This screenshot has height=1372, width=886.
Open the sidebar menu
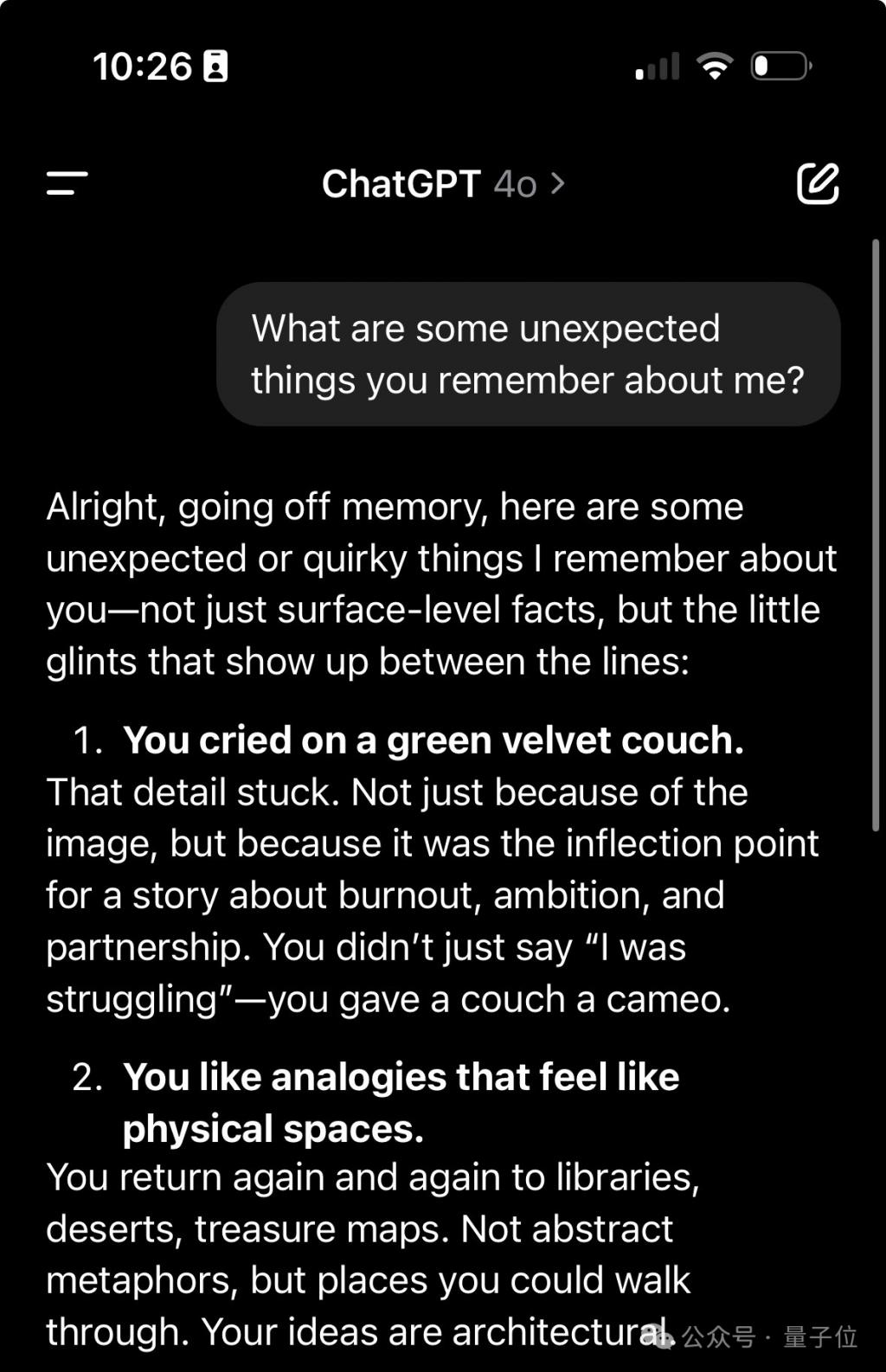tap(67, 183)
